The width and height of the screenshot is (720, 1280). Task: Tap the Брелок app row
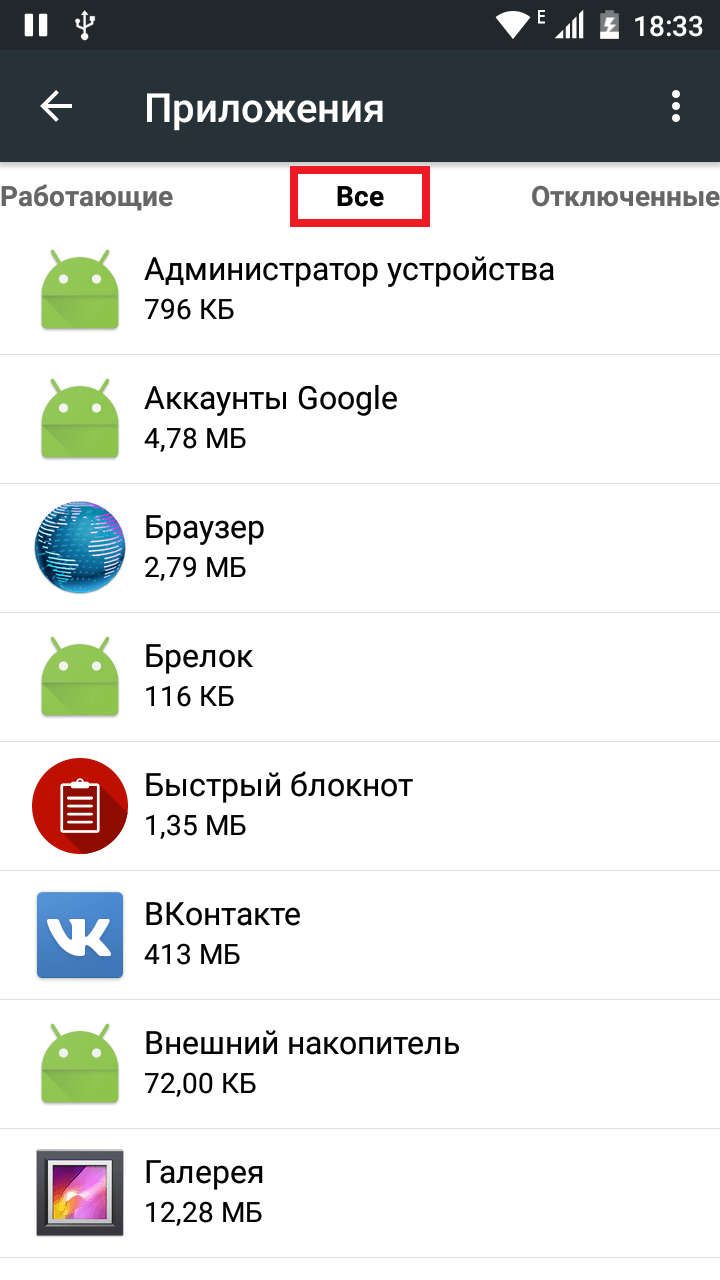pos(360,677)
